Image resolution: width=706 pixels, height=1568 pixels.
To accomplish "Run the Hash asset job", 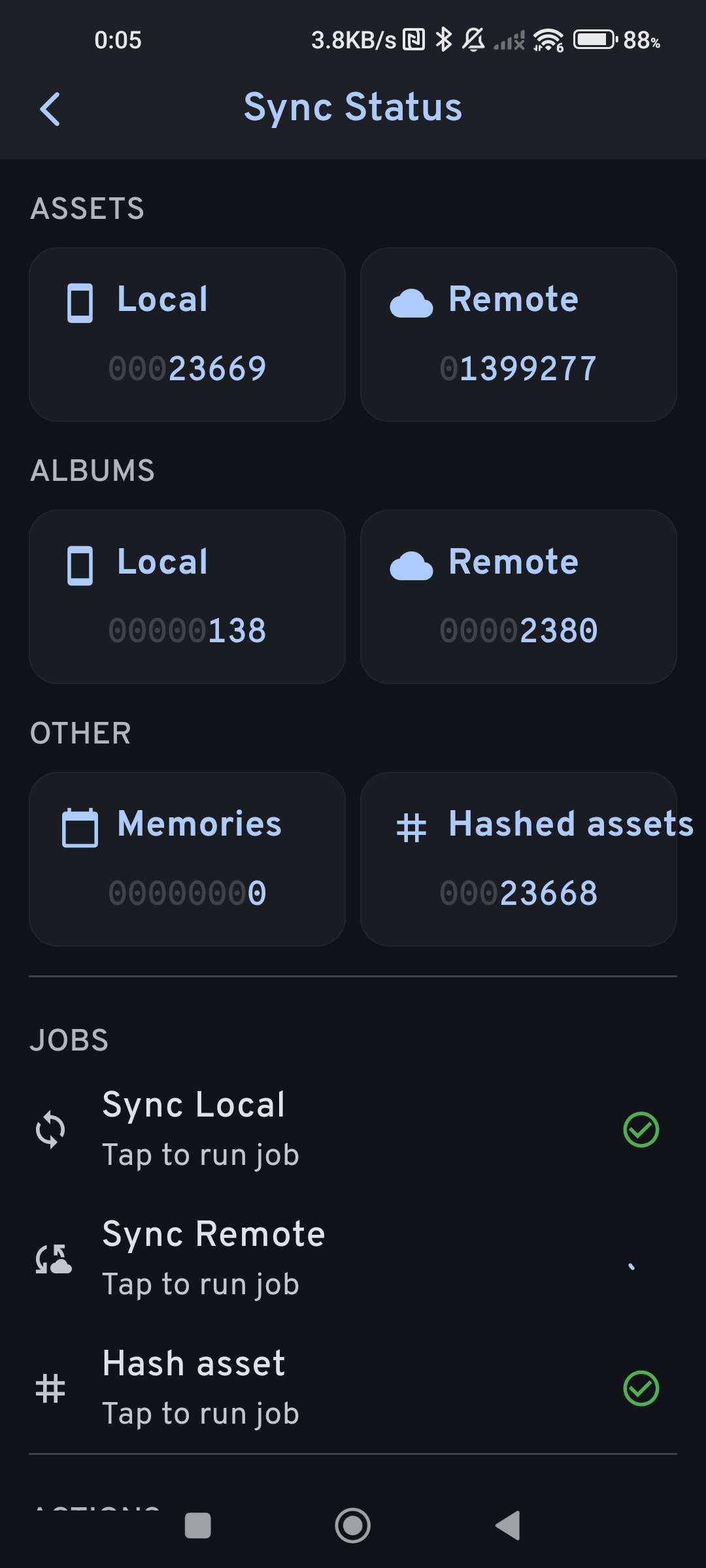I will point(200,1387).
